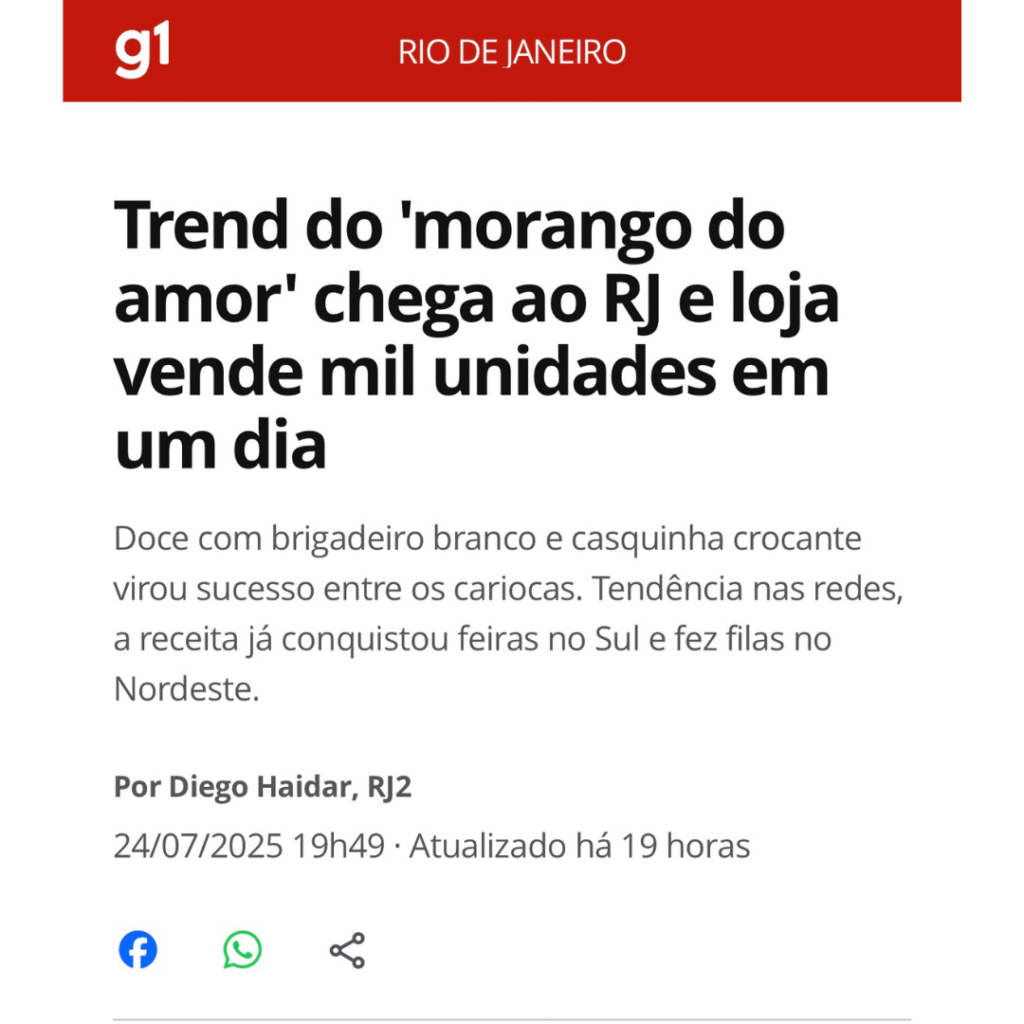1024x1024 pixels.
Task: Open the generic share options icon
Action: tap(347, 949)
